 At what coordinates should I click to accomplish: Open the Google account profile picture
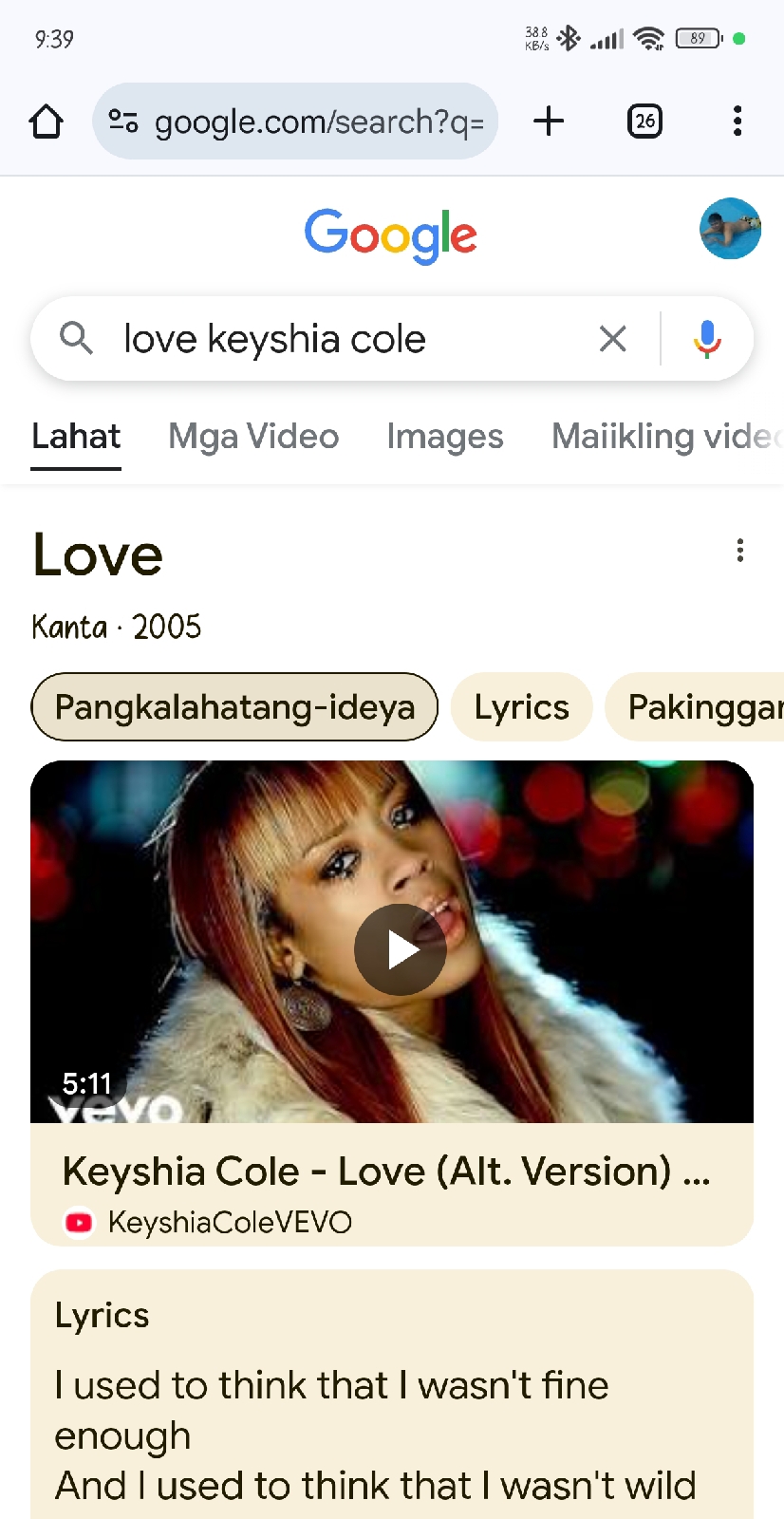[730, 229]
